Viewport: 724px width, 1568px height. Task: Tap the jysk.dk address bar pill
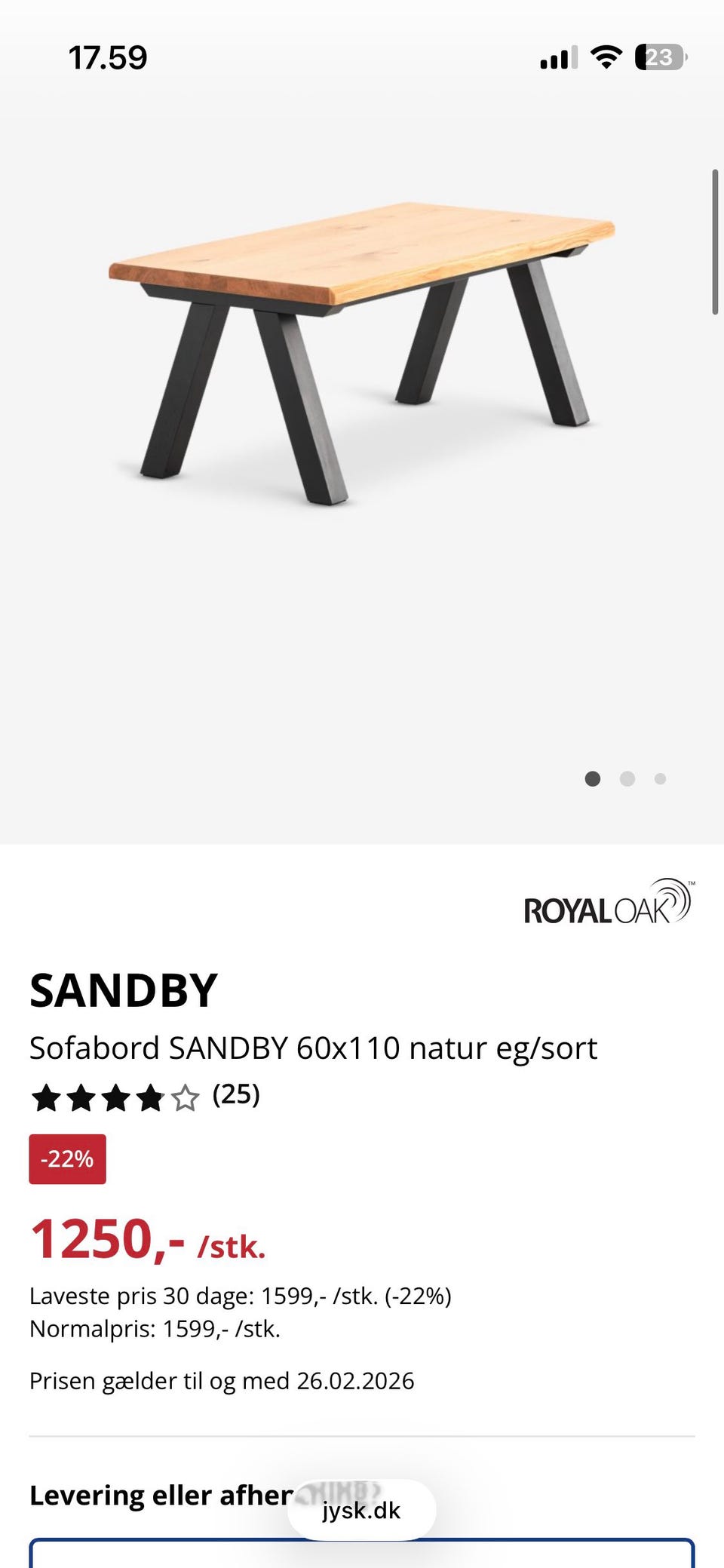click(361, 1510)
